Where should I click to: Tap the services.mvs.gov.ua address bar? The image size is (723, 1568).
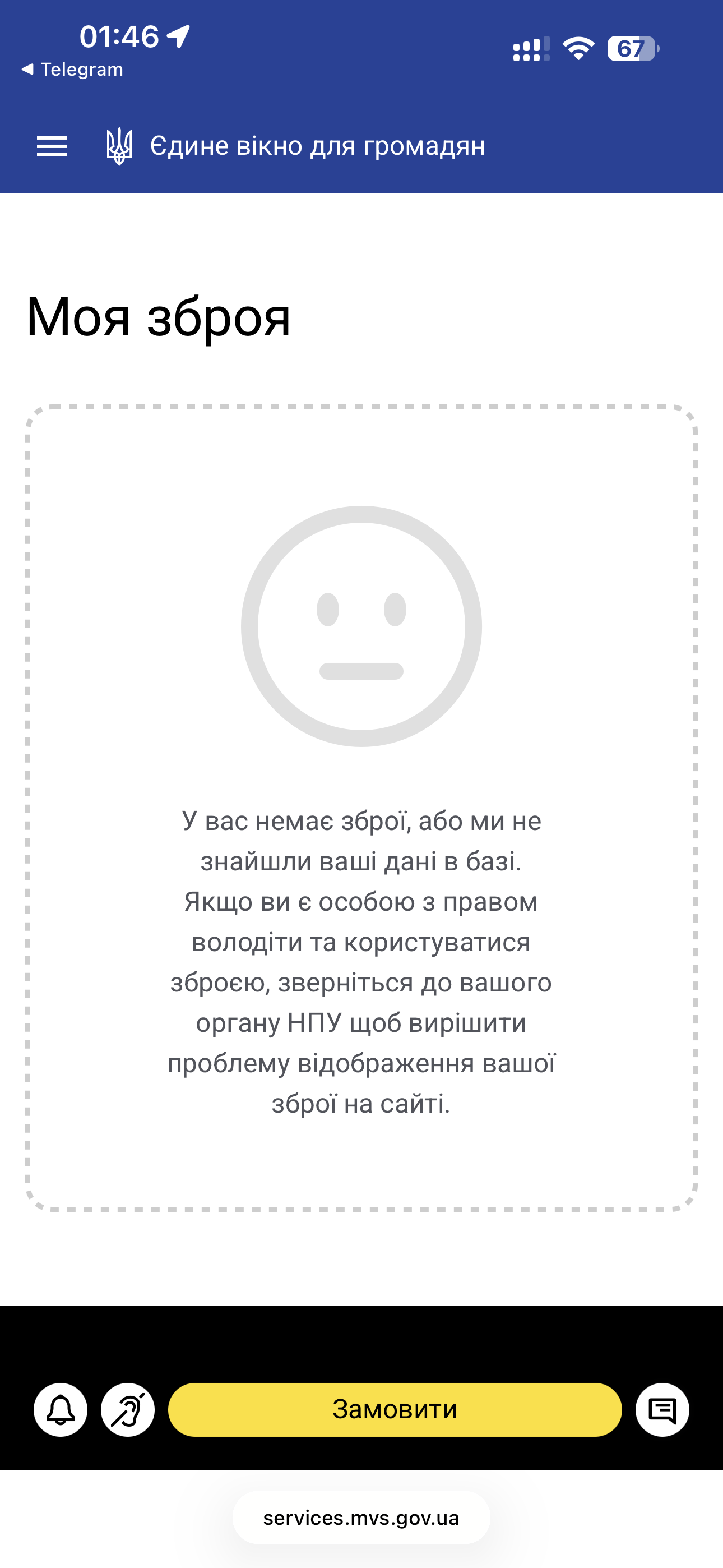tap(361, 1518)
